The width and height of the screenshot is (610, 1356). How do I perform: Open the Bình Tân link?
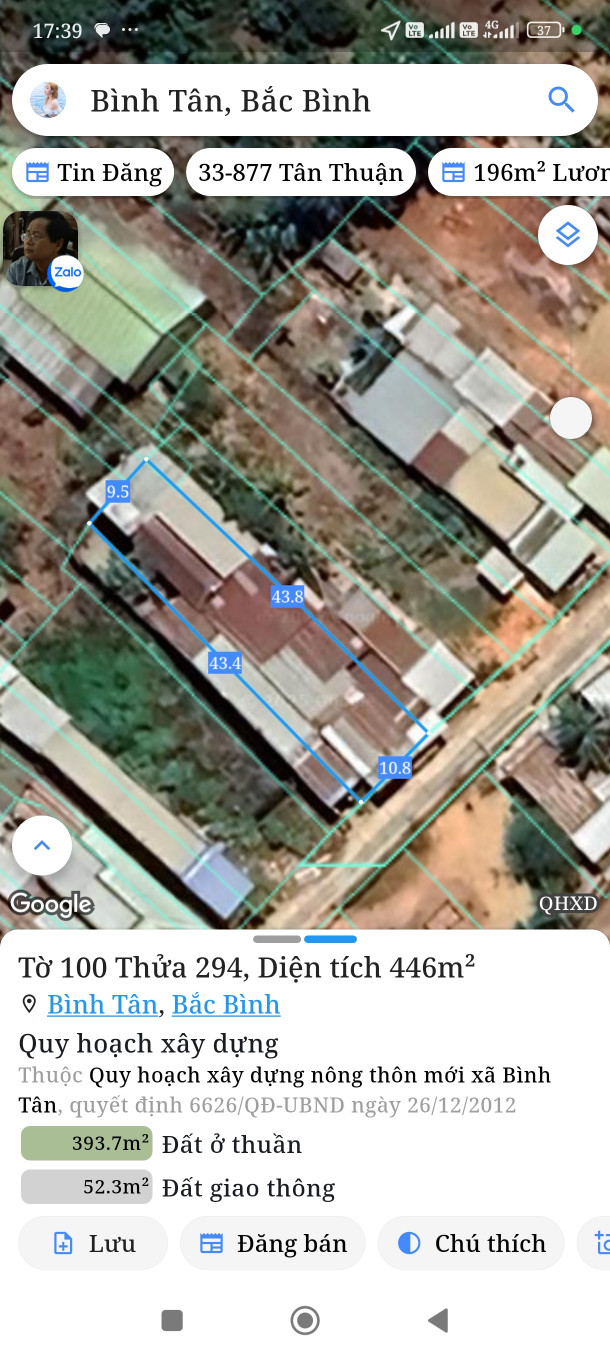[x=102, y=1004]
